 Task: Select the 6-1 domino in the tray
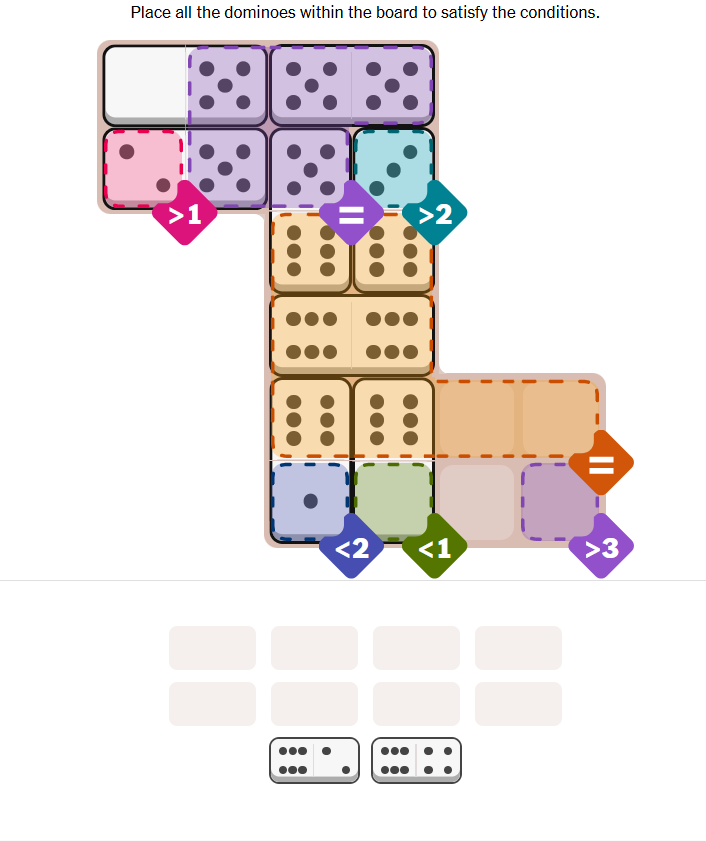coord(314,761)
